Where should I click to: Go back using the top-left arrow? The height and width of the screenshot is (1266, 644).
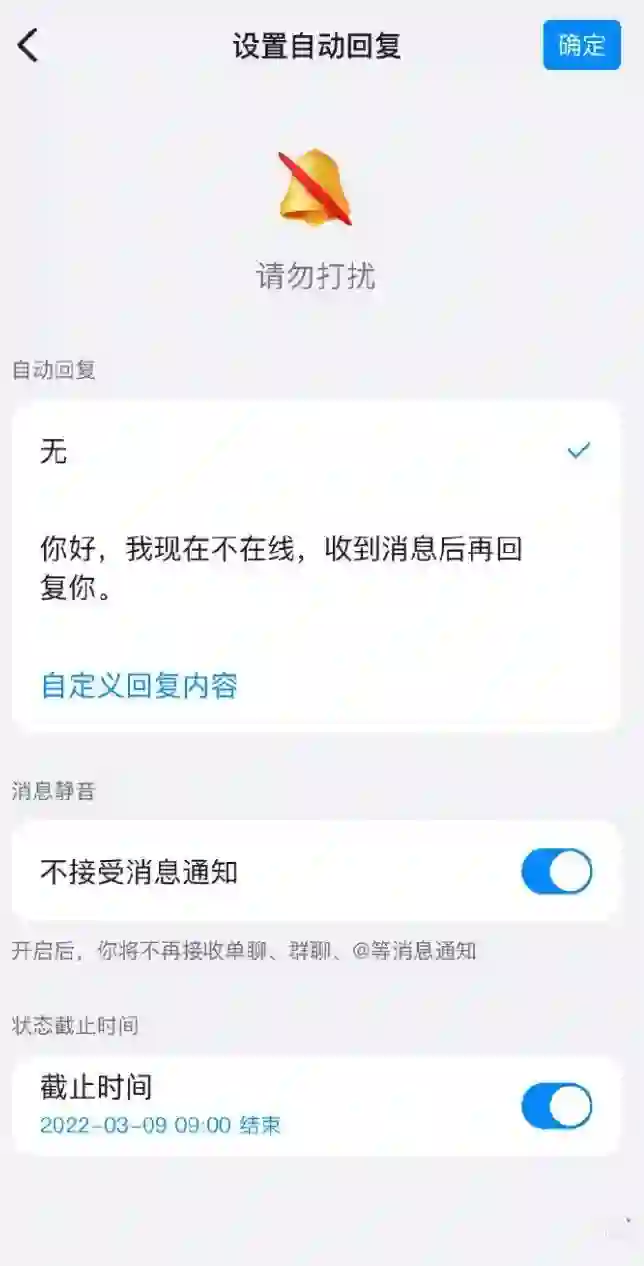pos(28,45)
